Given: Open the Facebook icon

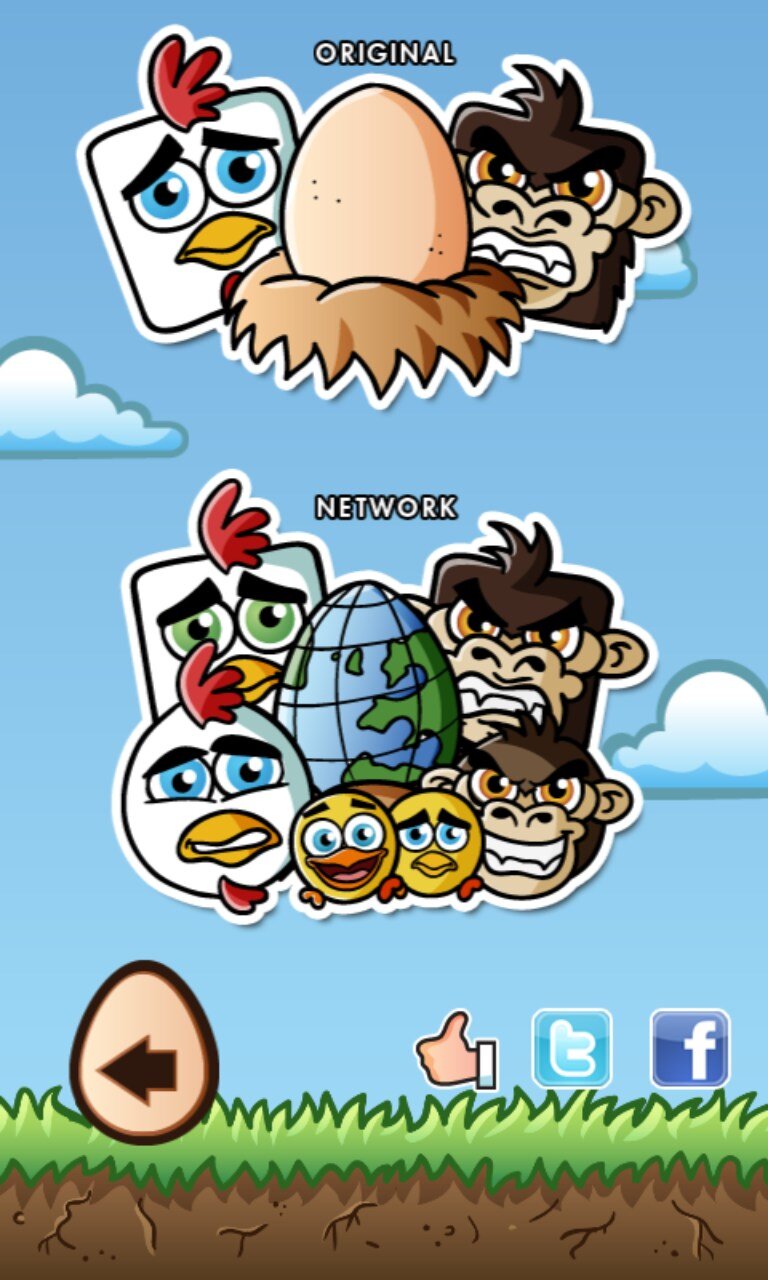Looking at the screenshot, I should coord(690,1048).
